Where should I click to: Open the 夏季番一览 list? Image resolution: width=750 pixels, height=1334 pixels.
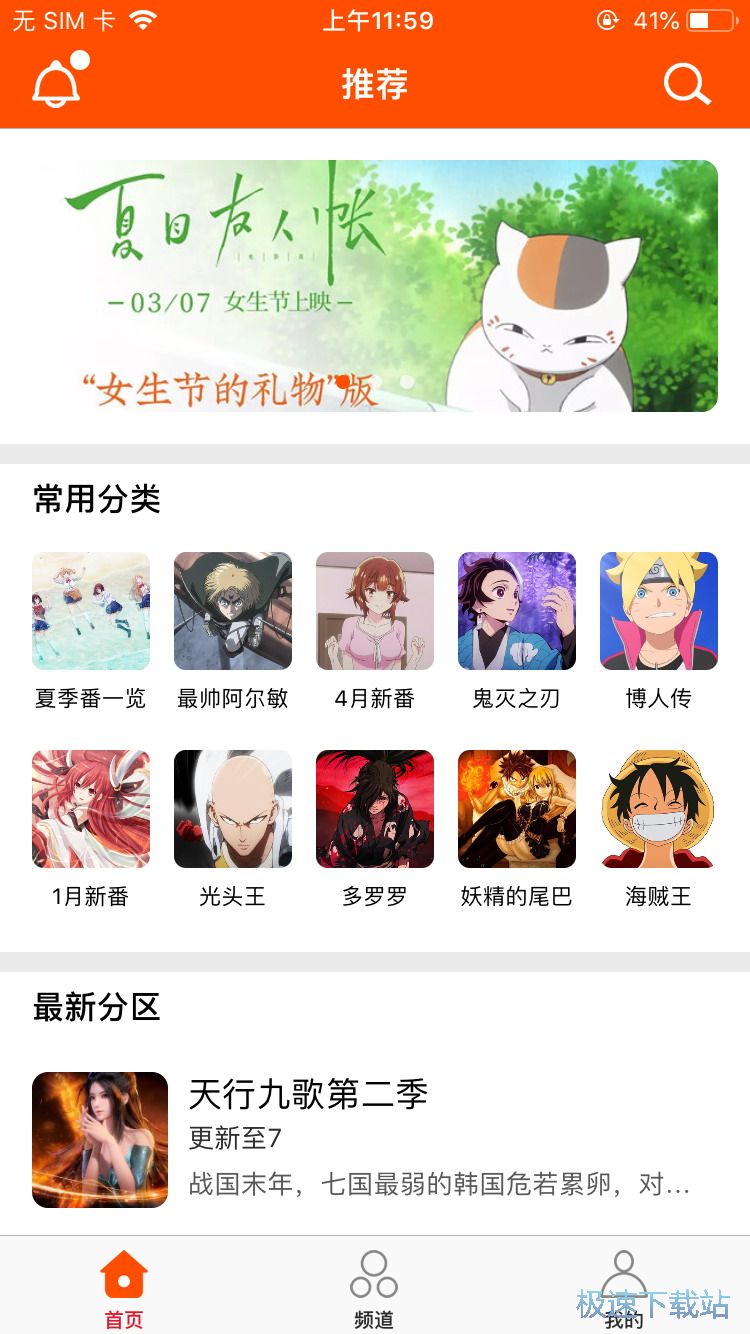coord(90,611)
